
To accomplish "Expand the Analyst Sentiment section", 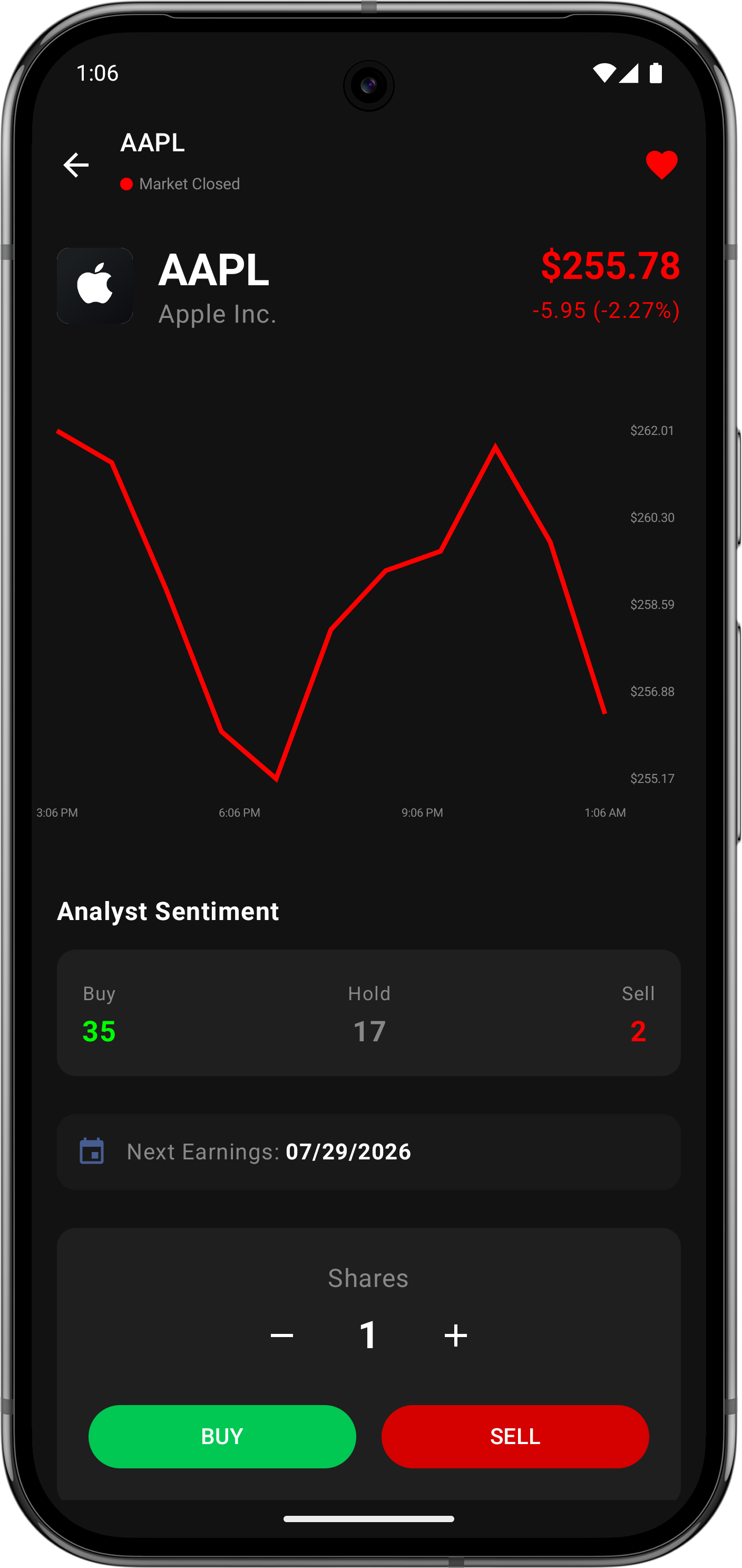I will pyautogui.click(x=168, y=911).
